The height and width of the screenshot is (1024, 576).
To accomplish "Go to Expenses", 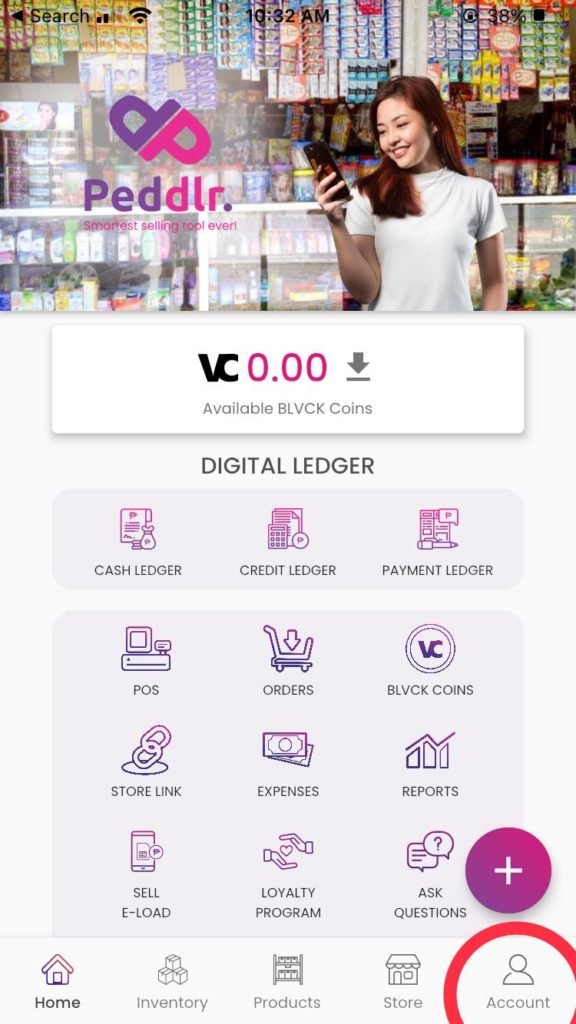I will pos(288,761).
